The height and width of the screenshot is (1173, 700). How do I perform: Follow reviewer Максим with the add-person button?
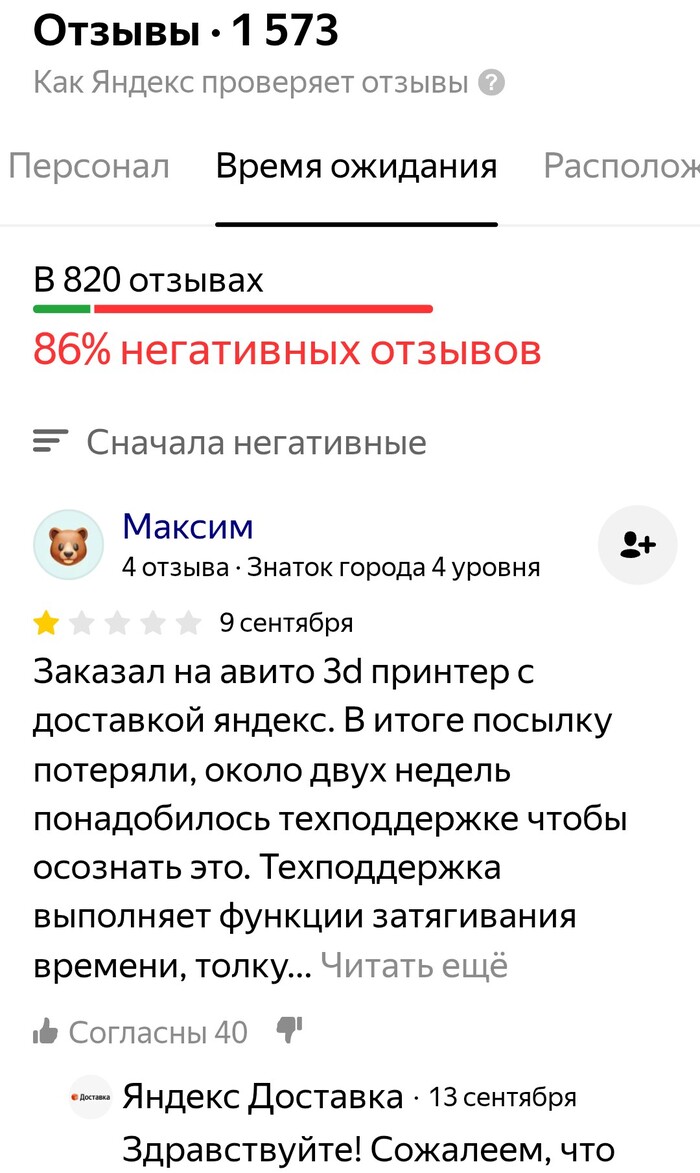pos(638,545)
